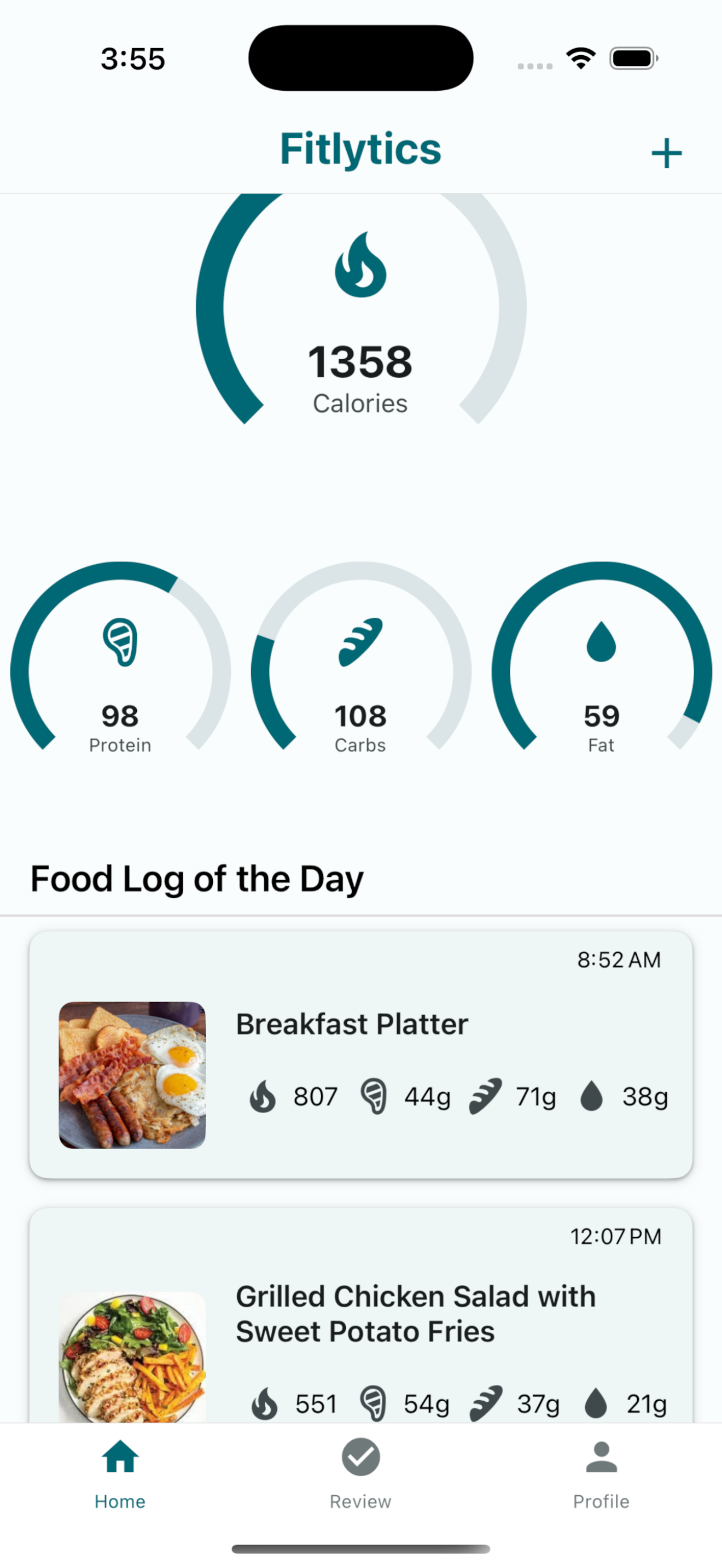Add a new food entry with plus icon
Viewport: 722px width, 1568px height.
(666, 152)
